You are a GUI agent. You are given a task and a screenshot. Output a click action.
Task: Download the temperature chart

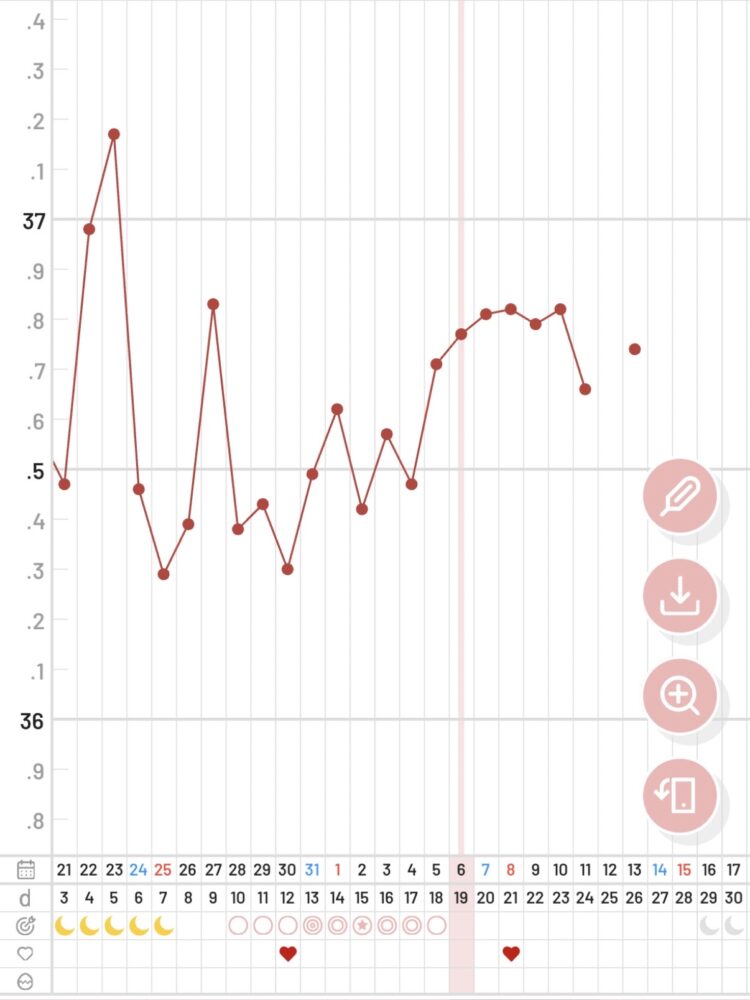[680, 596]
